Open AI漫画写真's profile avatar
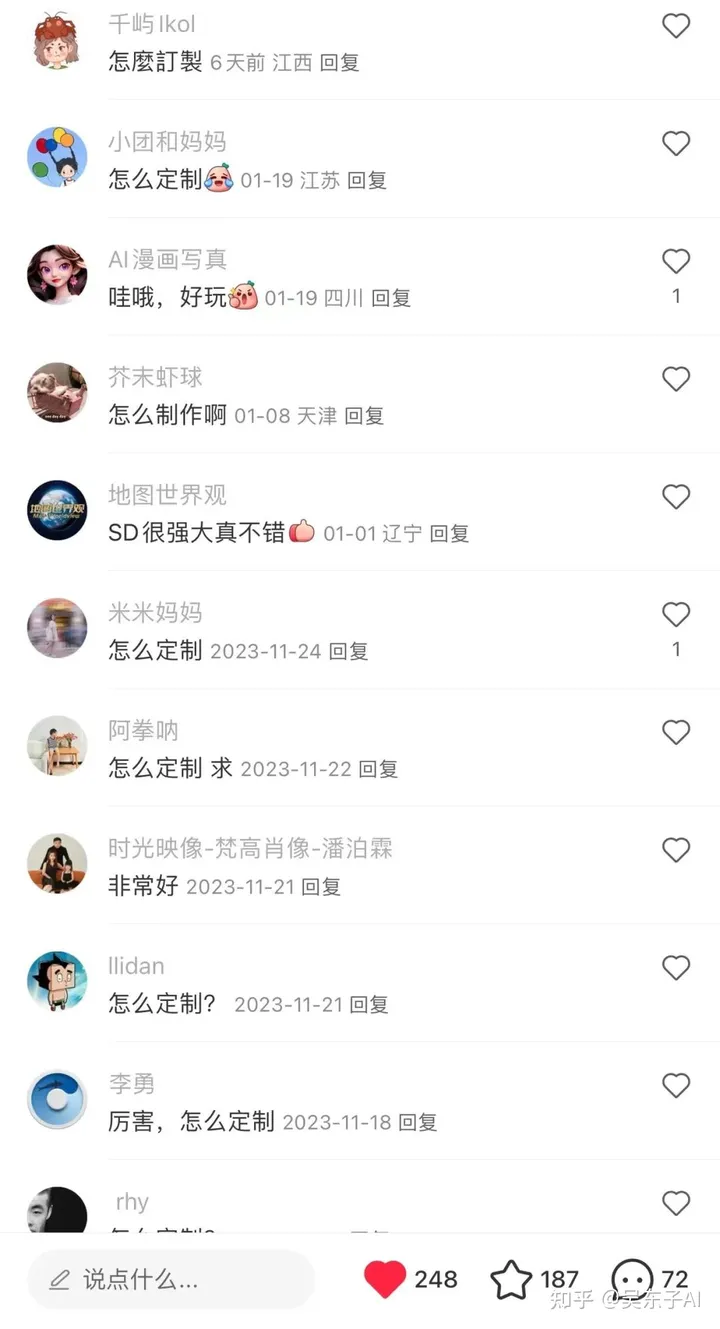Viewport: 720px width, 1329px height. click(x=57, y=275)
